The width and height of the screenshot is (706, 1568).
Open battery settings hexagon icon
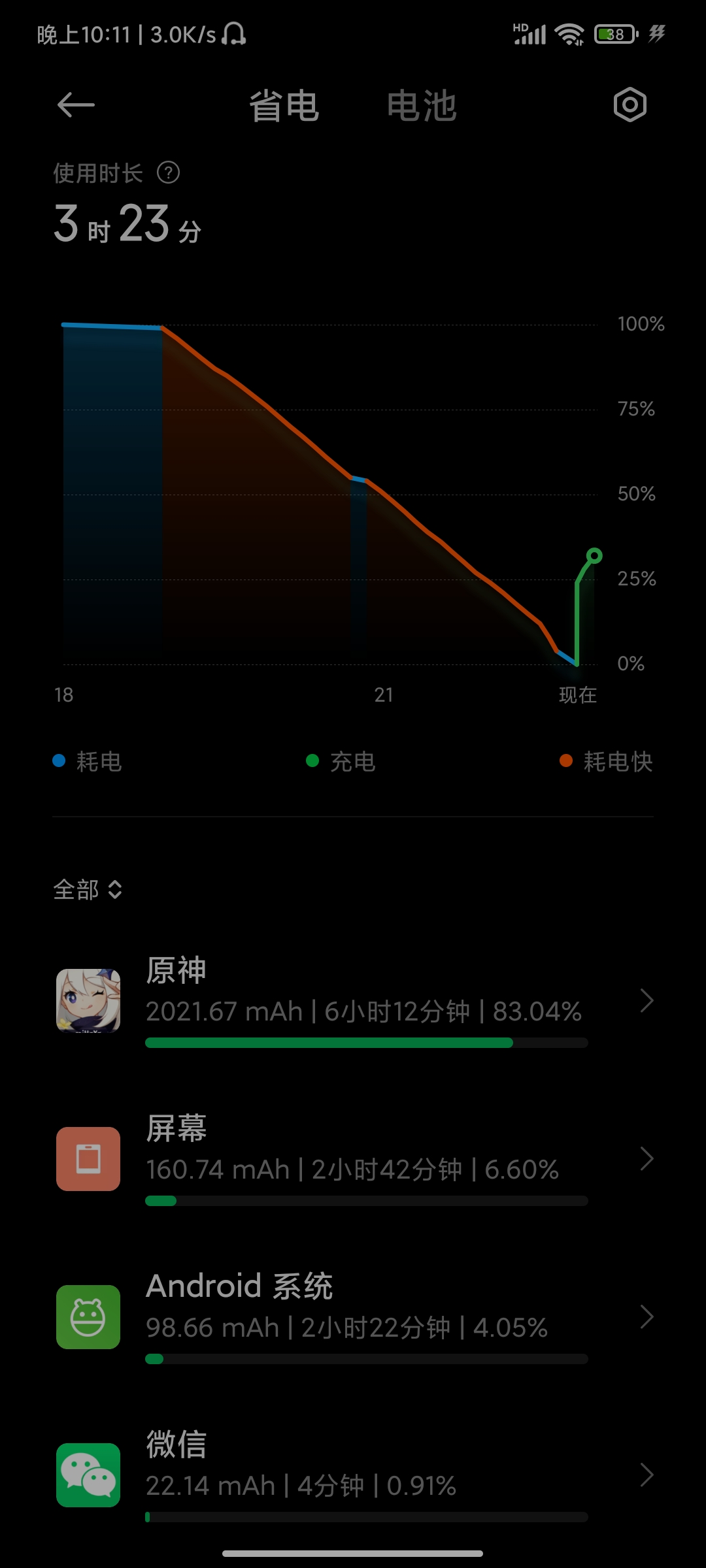(x=630, y=105)
